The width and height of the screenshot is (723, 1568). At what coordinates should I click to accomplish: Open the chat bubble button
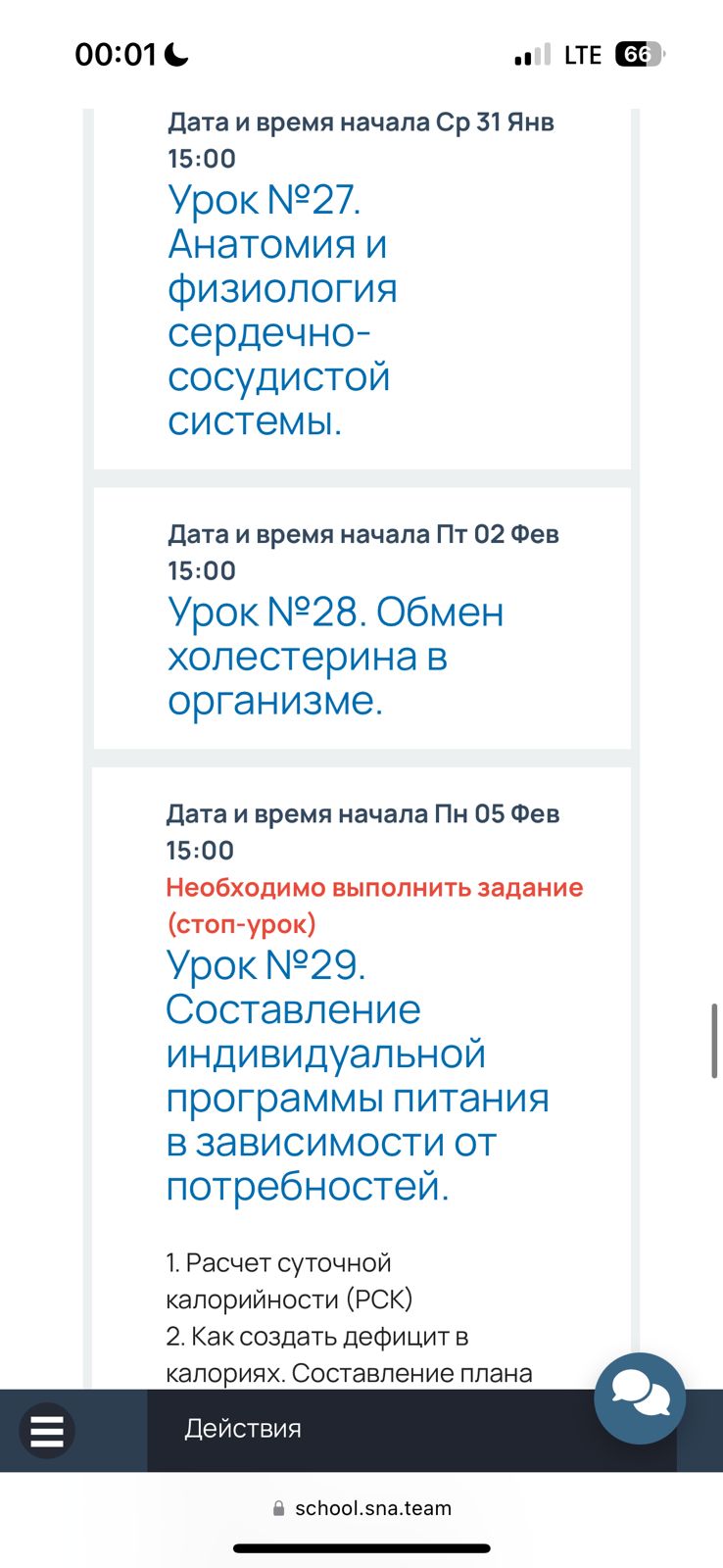point(640,1397)
